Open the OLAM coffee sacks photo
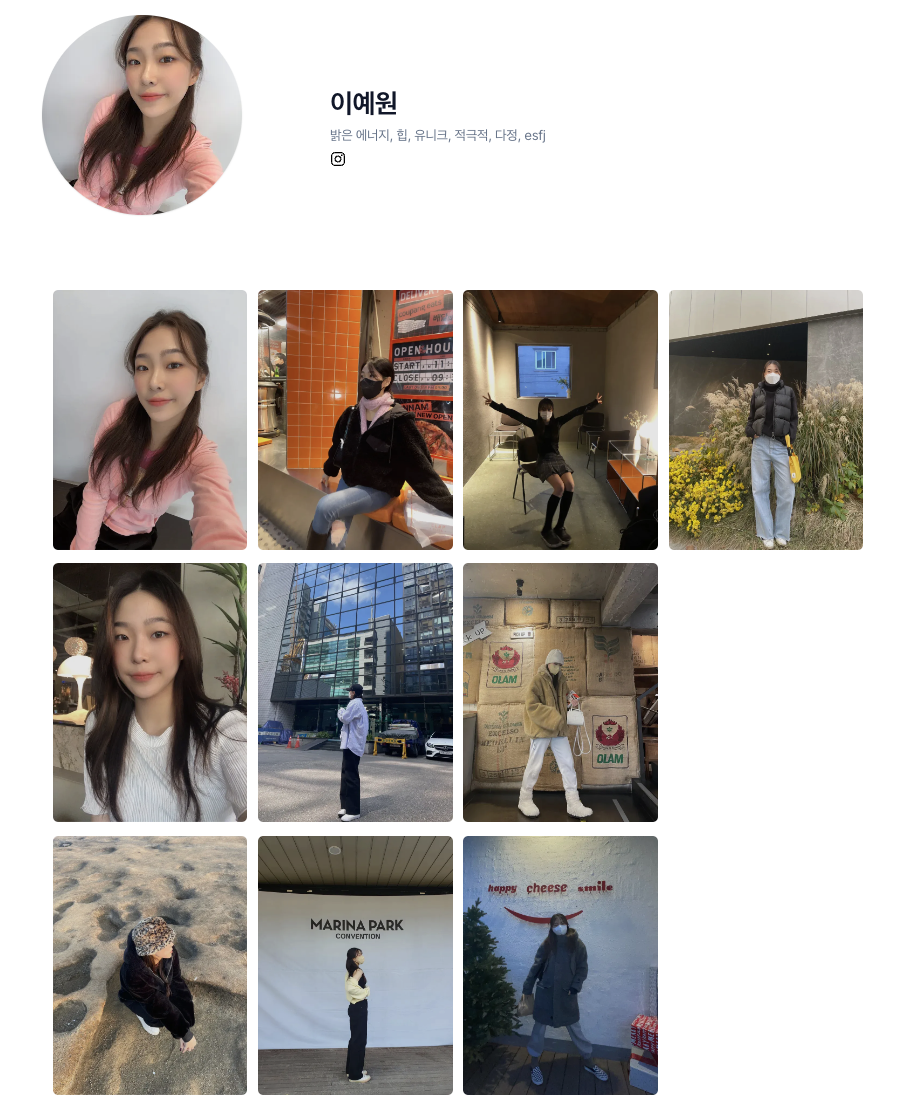The height and width of the screenshot is (1112, 916). [560, 692]
